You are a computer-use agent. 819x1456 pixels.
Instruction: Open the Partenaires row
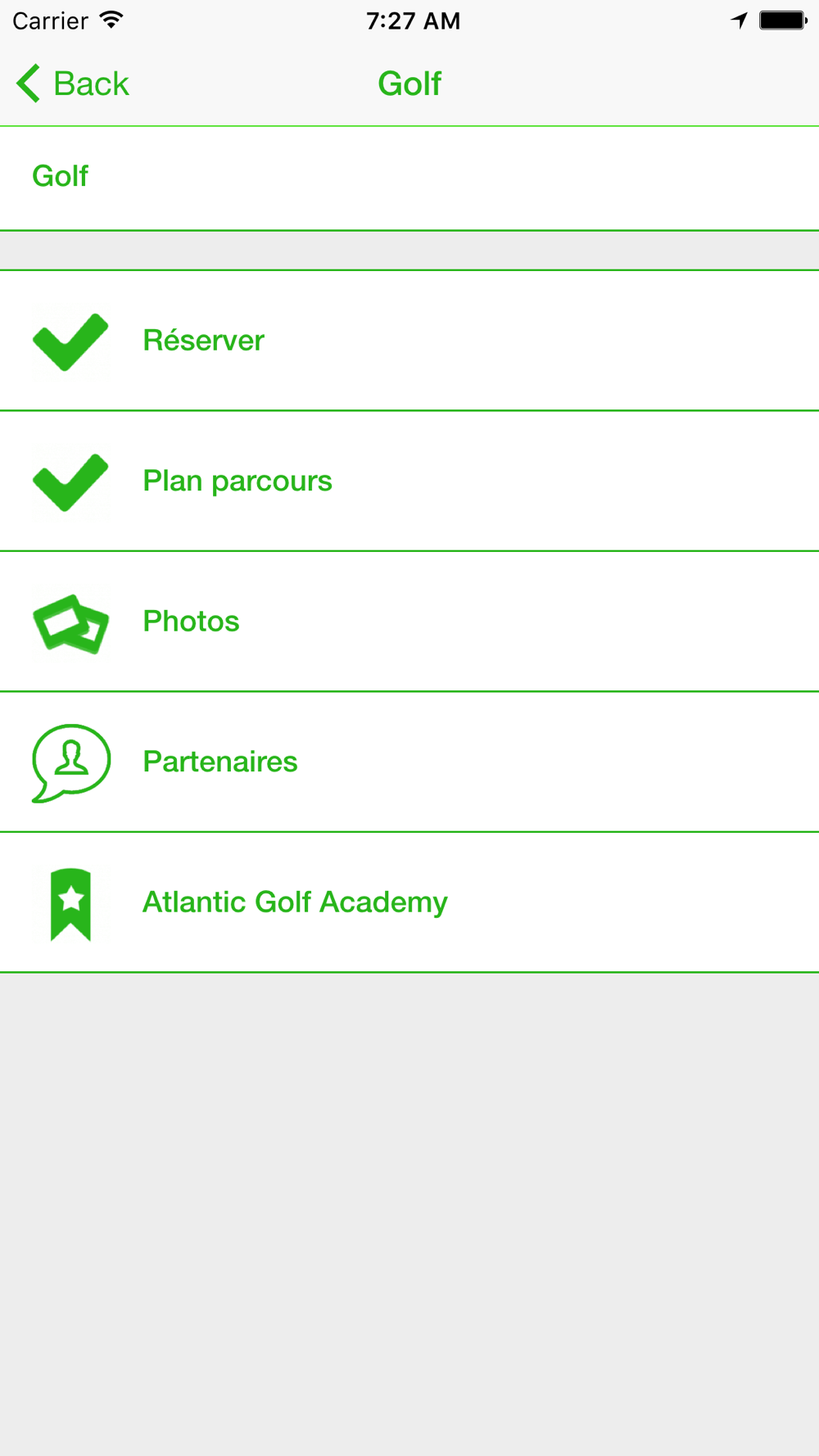pyautogui.click(x=409, y=762)
